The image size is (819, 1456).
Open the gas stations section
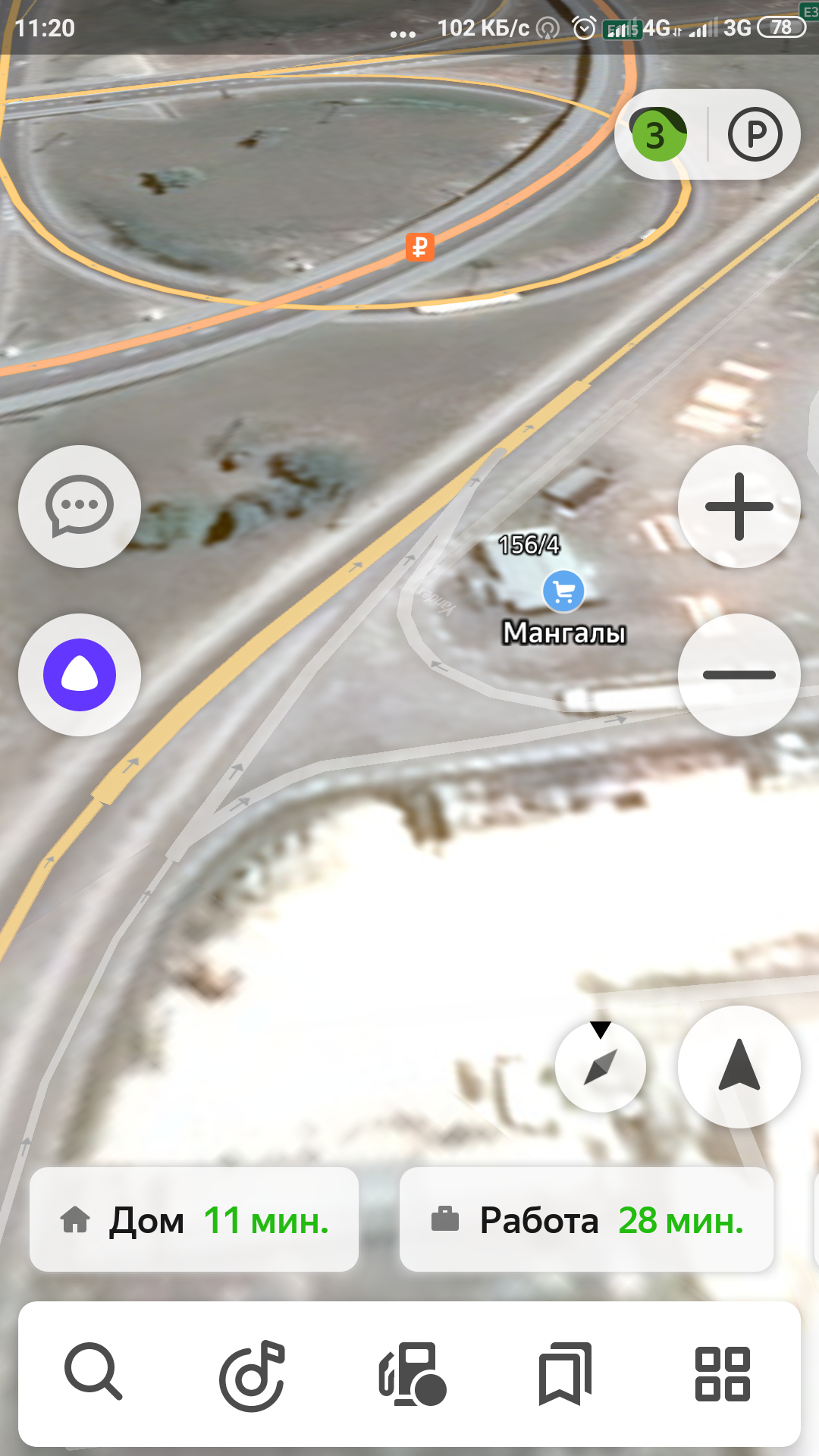coord(412,1374)
